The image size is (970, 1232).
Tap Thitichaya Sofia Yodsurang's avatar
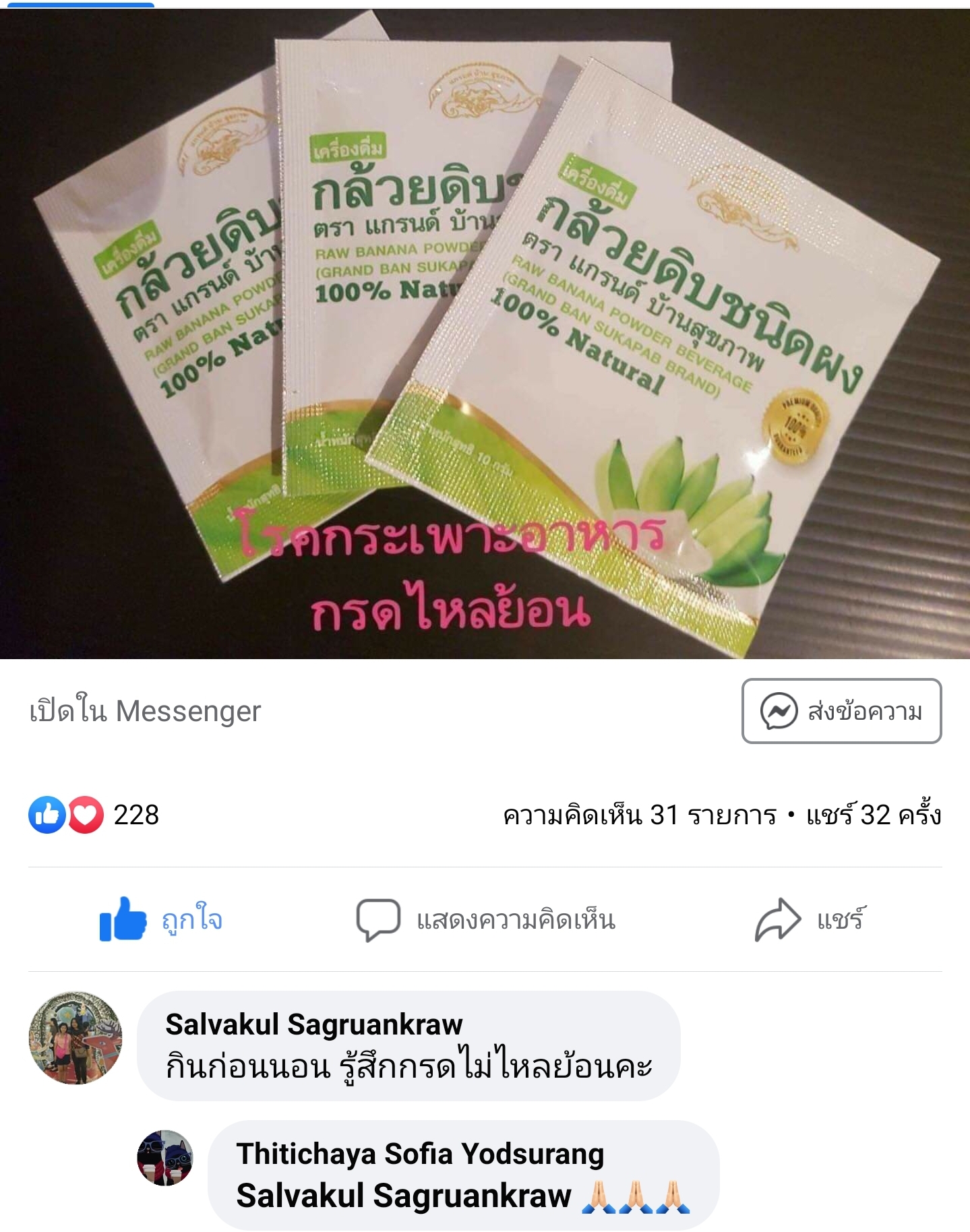click(165, 1158)
